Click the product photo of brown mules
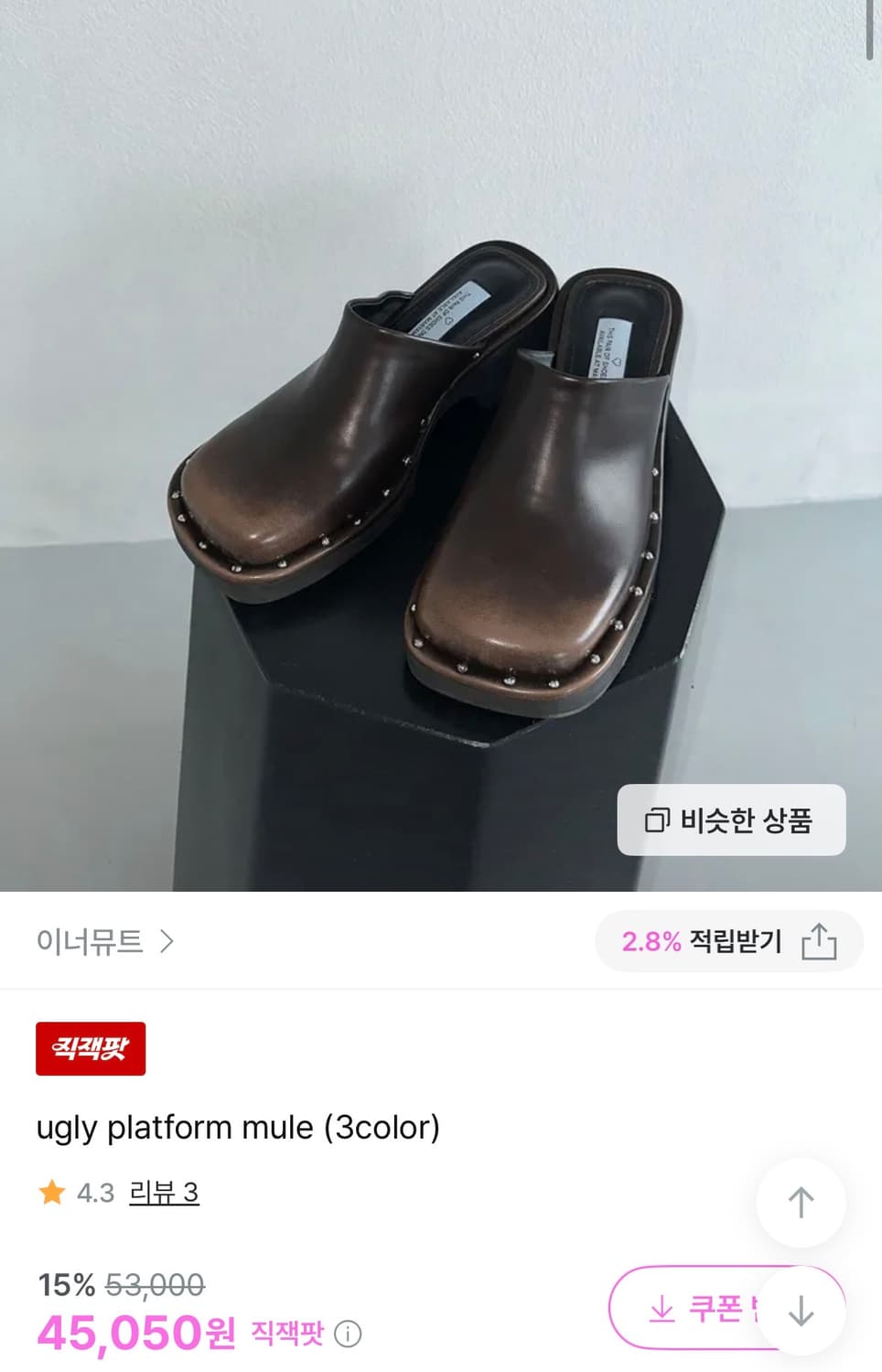This screenshot has height=1372, width=882. click(x=439, y=448)
